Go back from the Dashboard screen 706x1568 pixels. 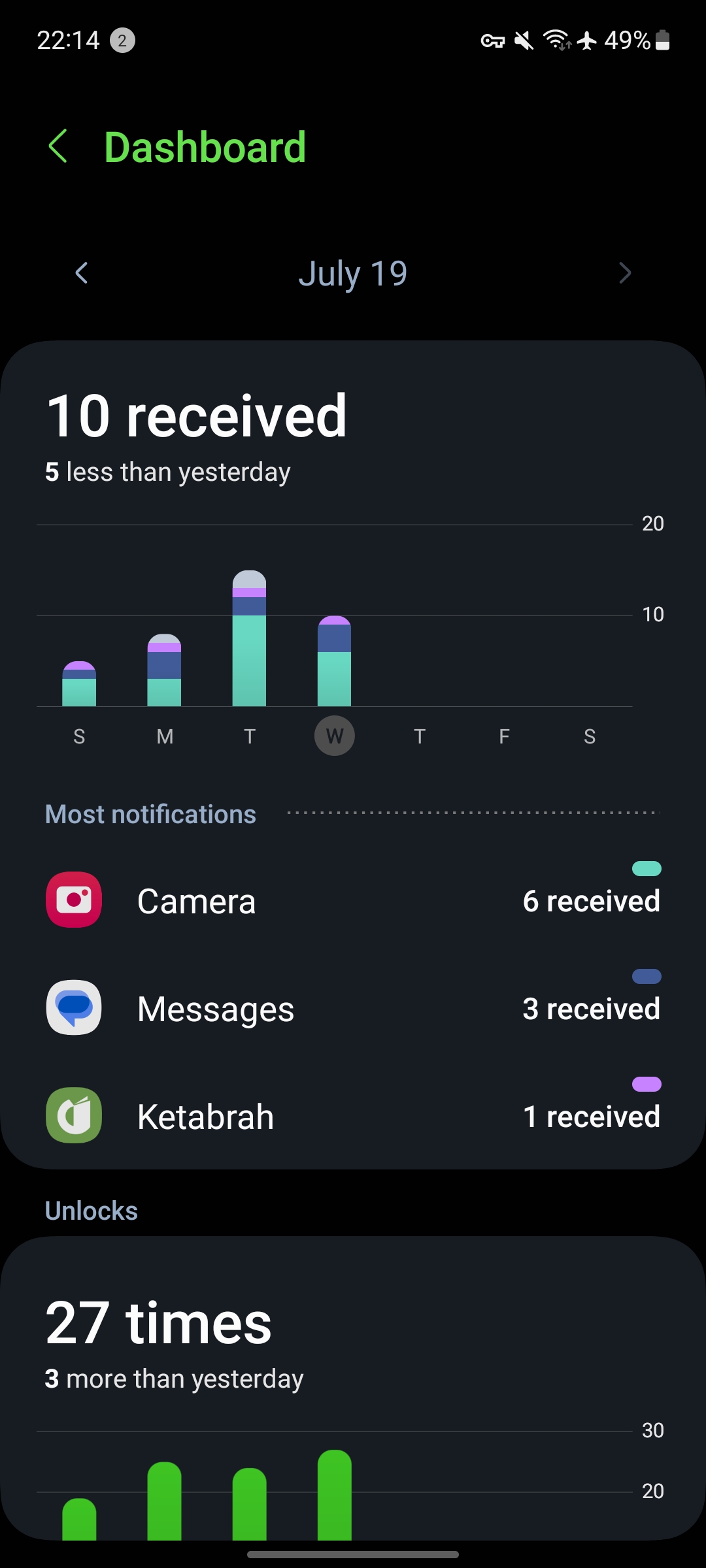59,146
